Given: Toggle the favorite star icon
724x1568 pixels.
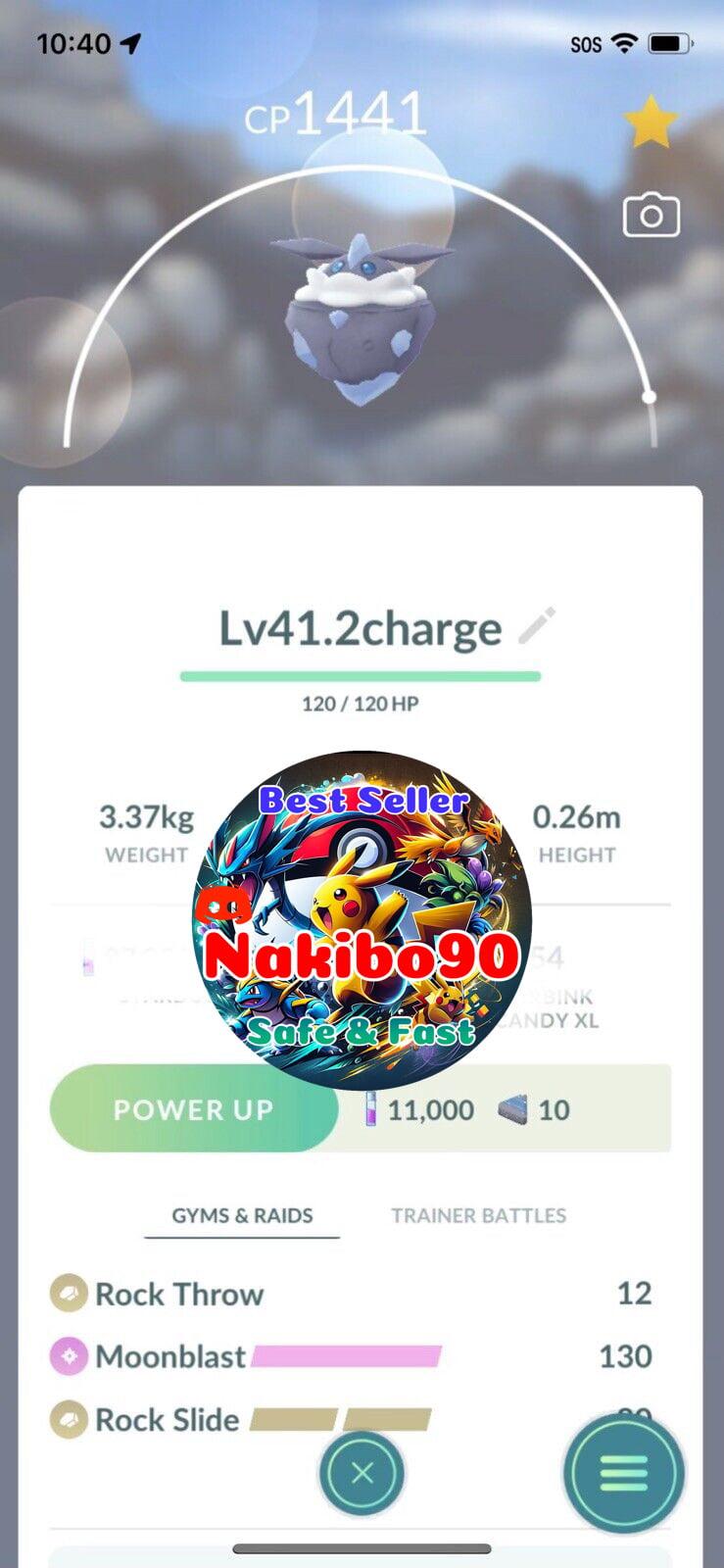Looking at the screenshot, I should [651, 122].
